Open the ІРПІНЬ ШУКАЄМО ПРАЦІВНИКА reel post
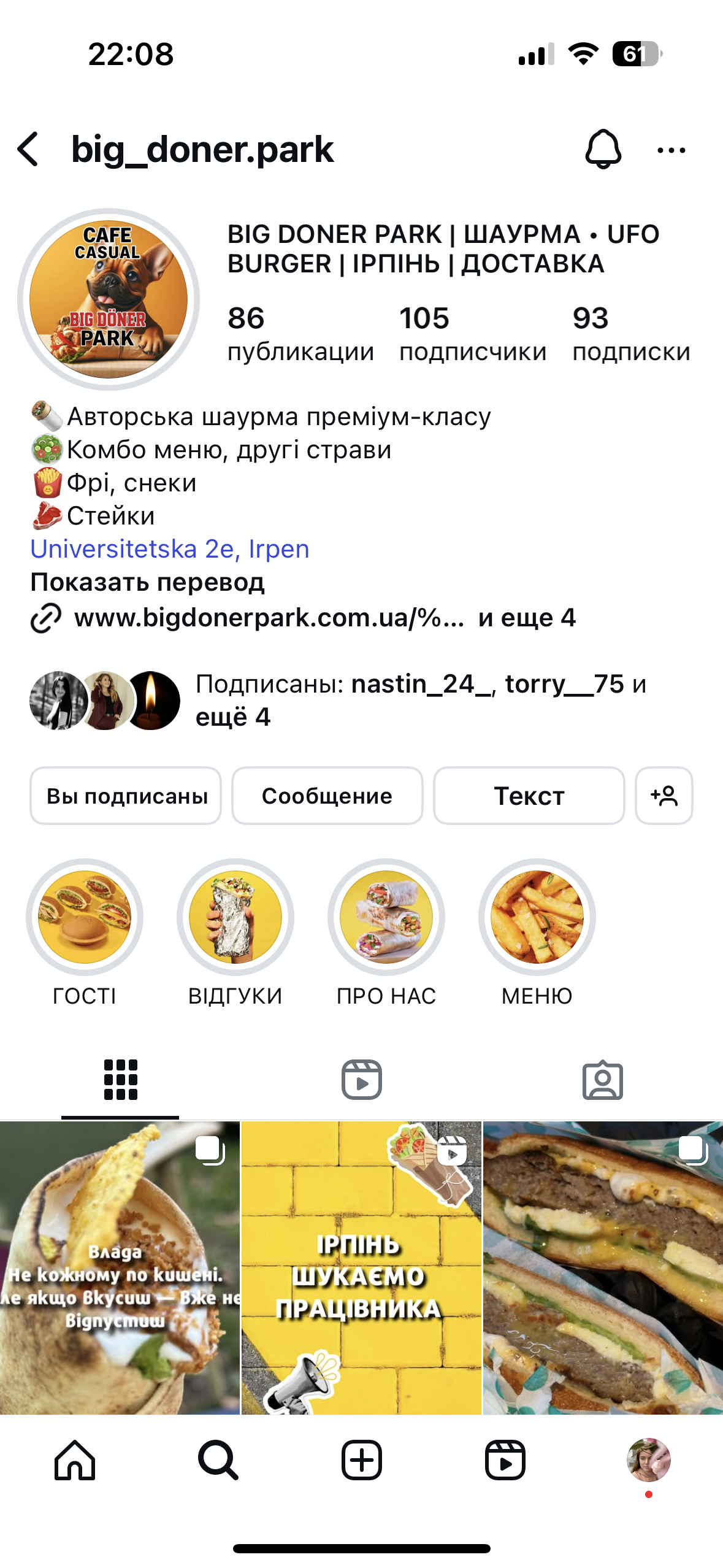Screen dimensions: 723x1568 pos(361,1267)
